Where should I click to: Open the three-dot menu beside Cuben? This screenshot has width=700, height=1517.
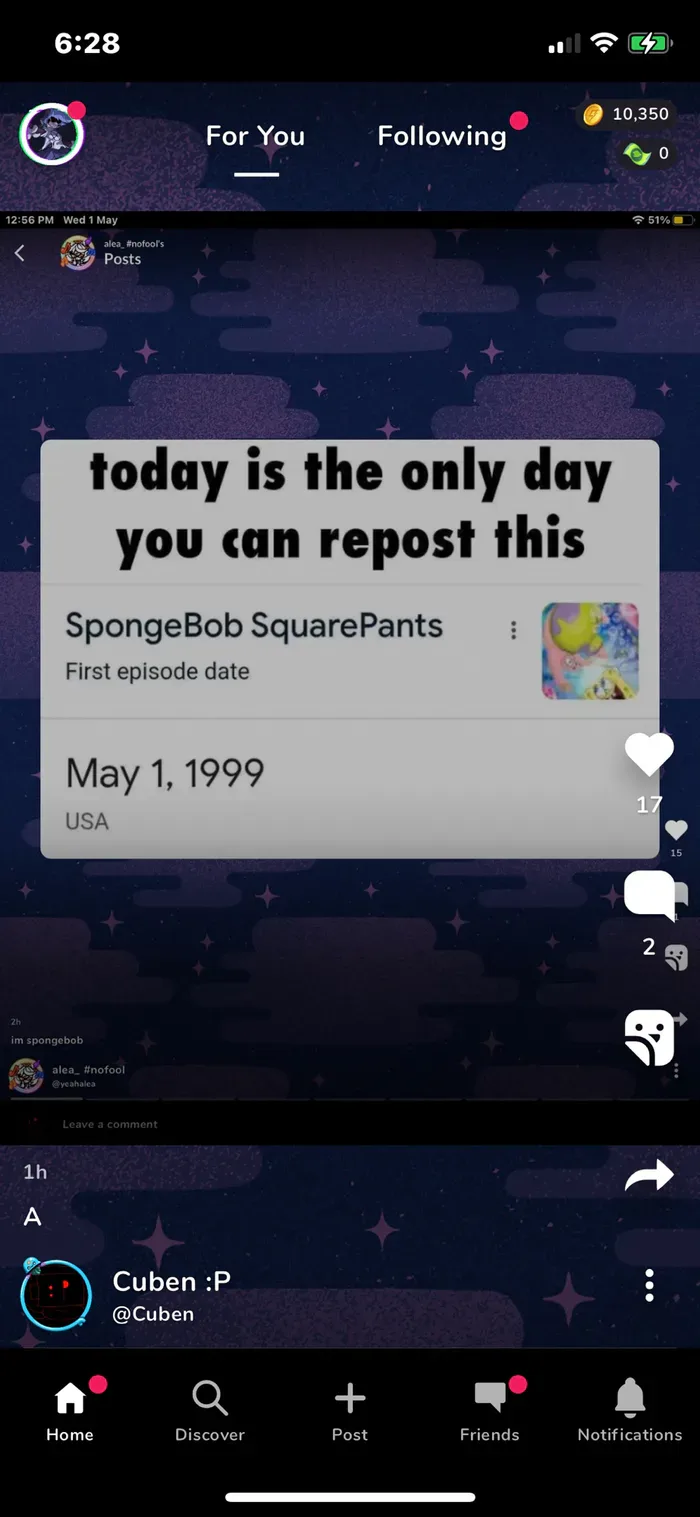(649, 1285)
